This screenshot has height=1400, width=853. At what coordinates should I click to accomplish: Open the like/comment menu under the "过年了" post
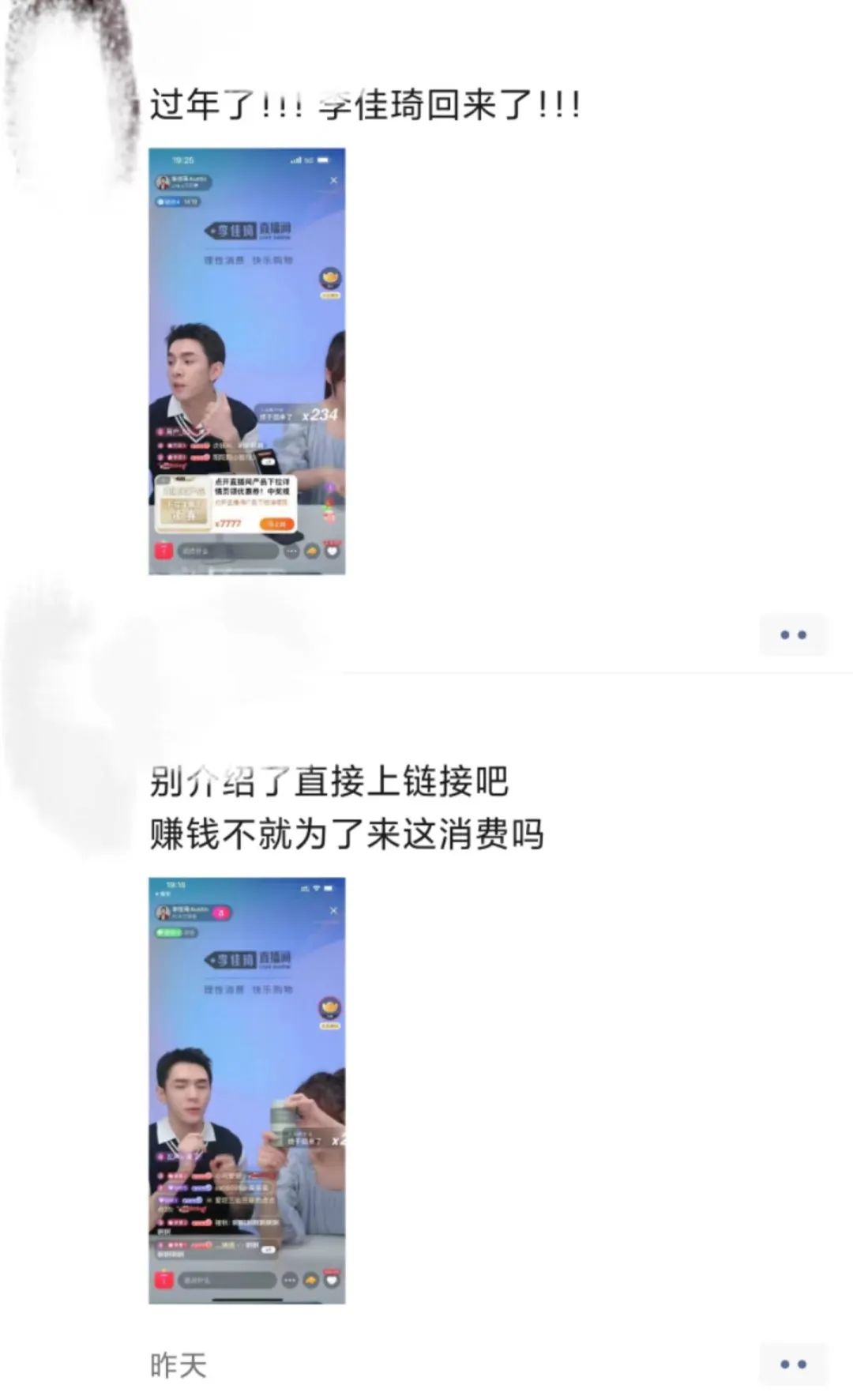coord(793,634)
